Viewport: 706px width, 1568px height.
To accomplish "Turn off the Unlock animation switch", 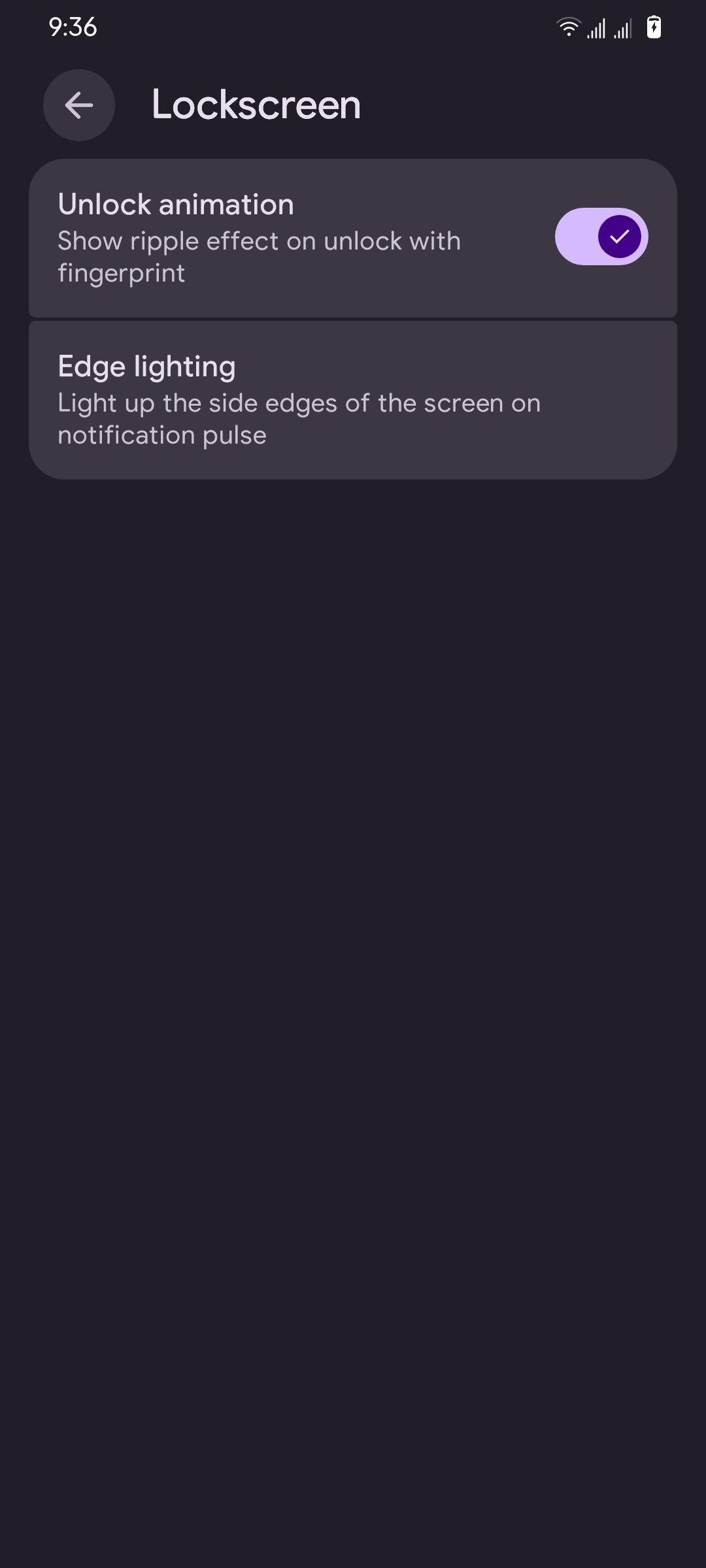I will pos(601,237).
